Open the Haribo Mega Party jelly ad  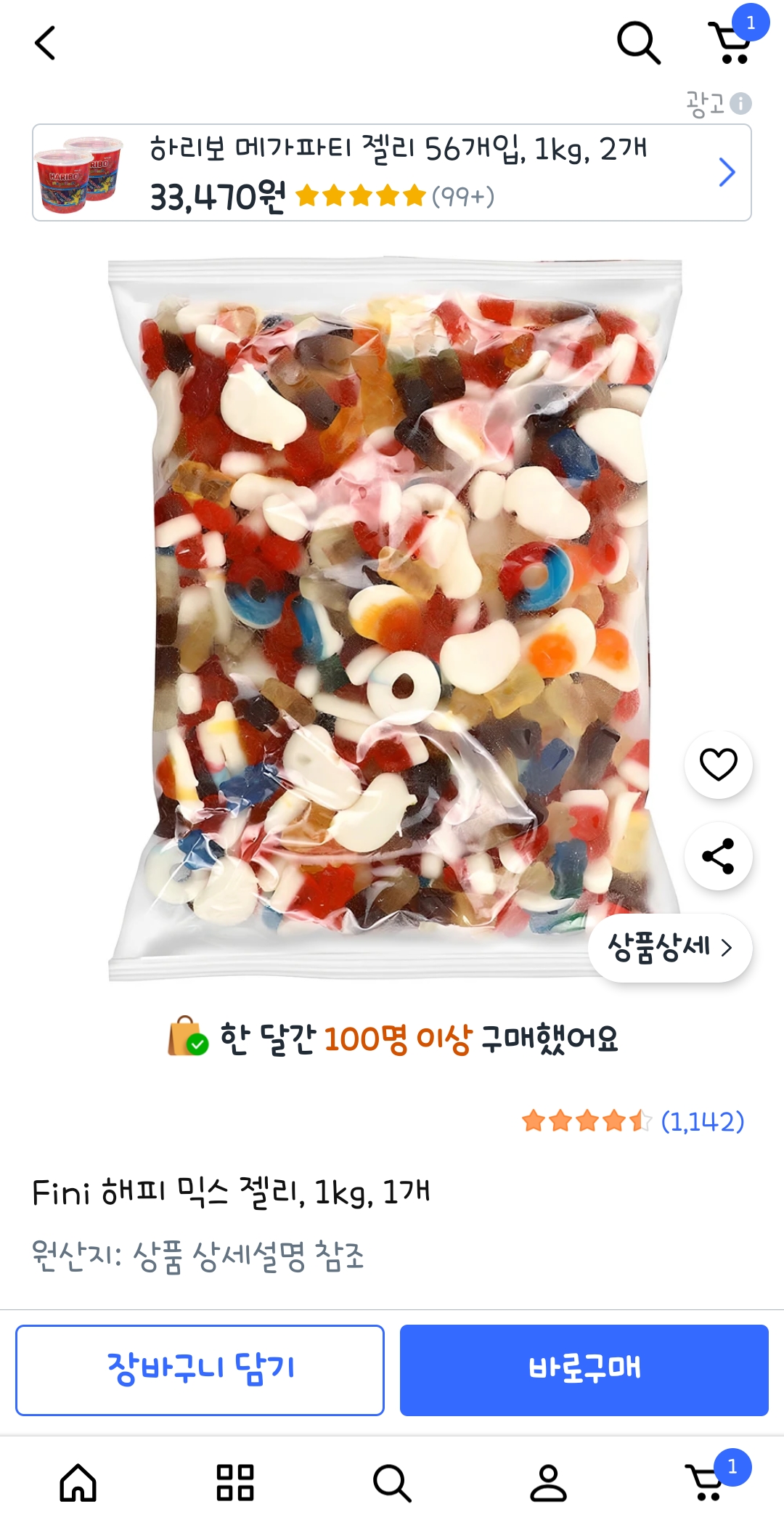point(392,173)
